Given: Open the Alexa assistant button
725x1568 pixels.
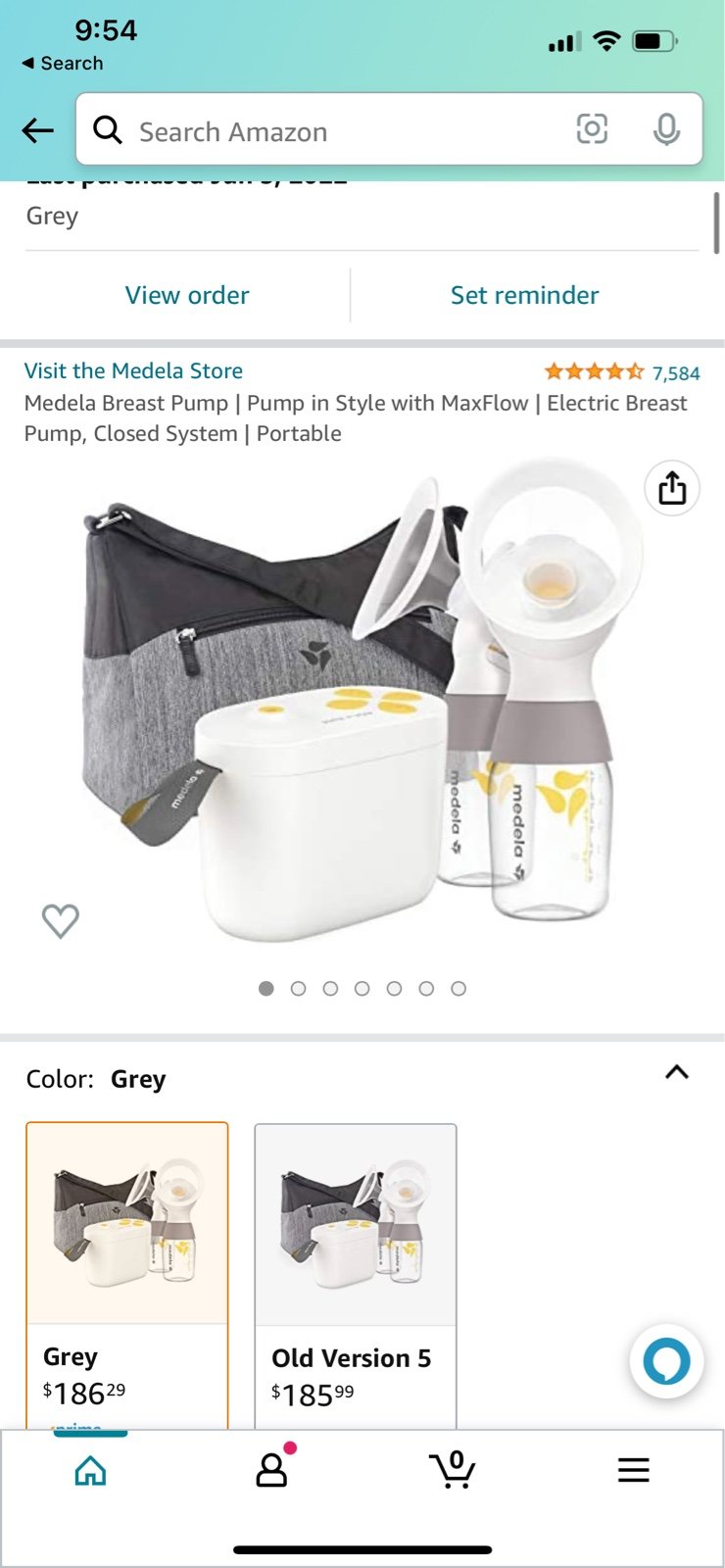Looking at the screenshot, I should [666, 1361].
